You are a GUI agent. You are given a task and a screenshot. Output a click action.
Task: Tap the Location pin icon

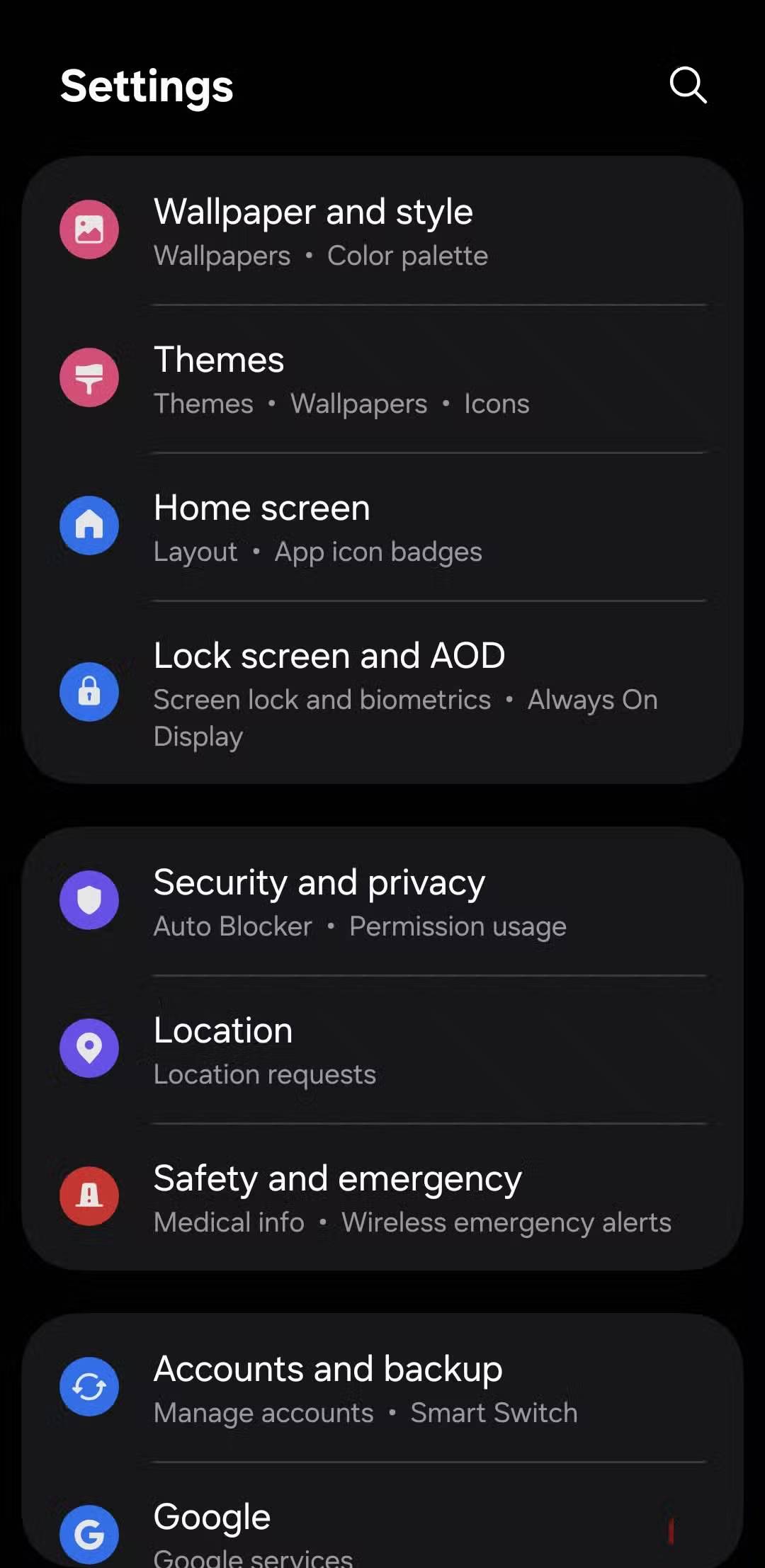(x=89, y=1048)
